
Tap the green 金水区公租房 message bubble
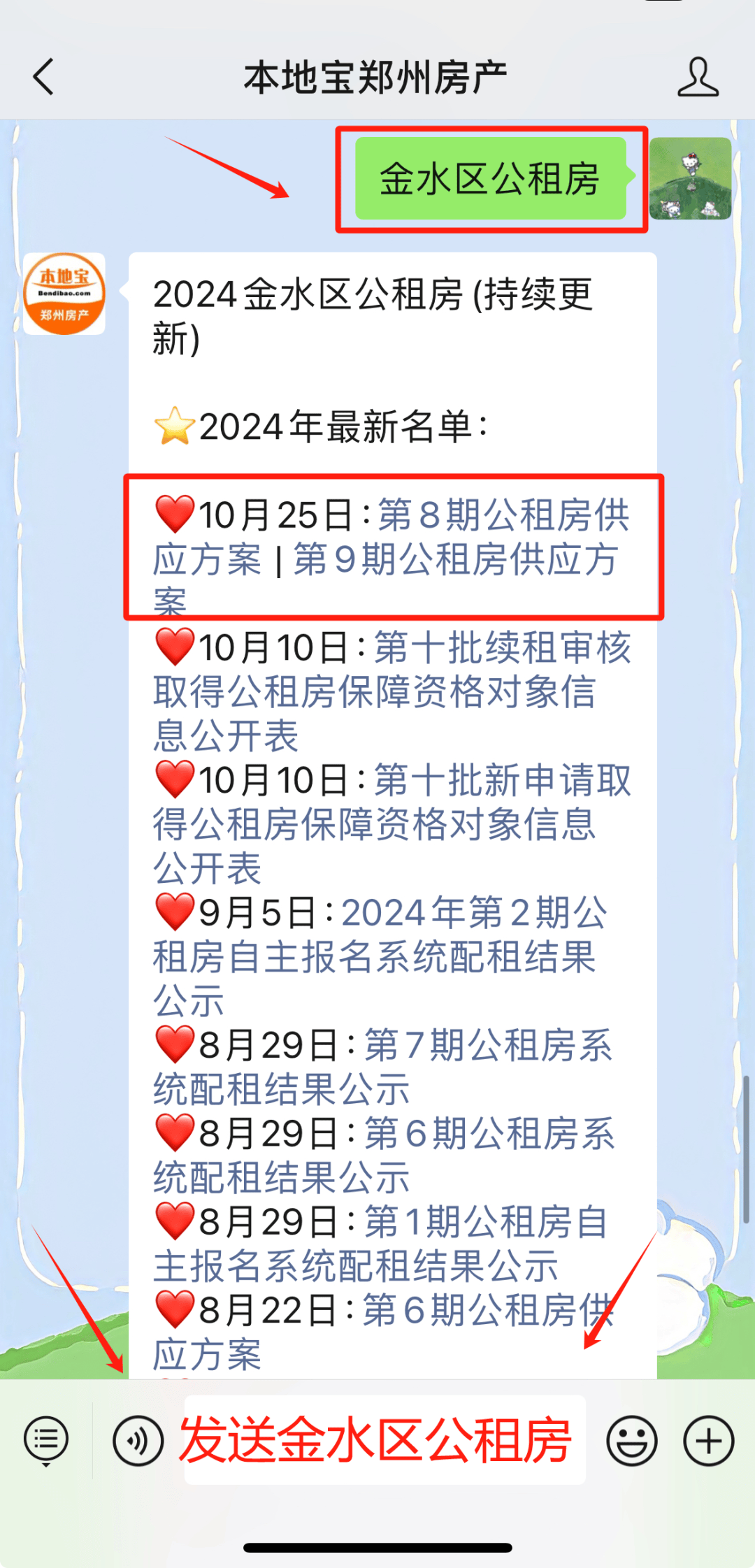click(x=489, y=179)
